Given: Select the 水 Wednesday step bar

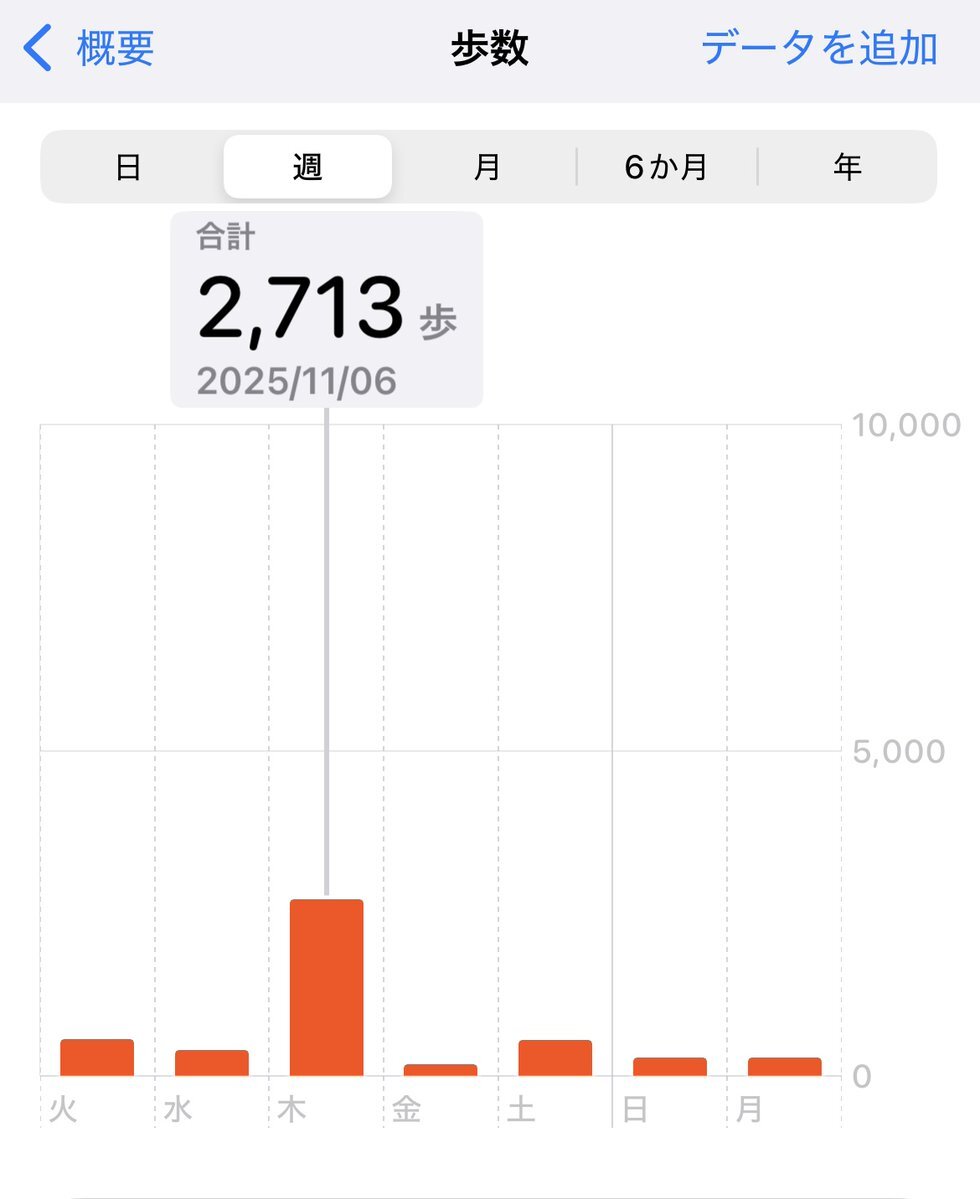Looking at the screenshot, I should click(x=211, y=1063).
